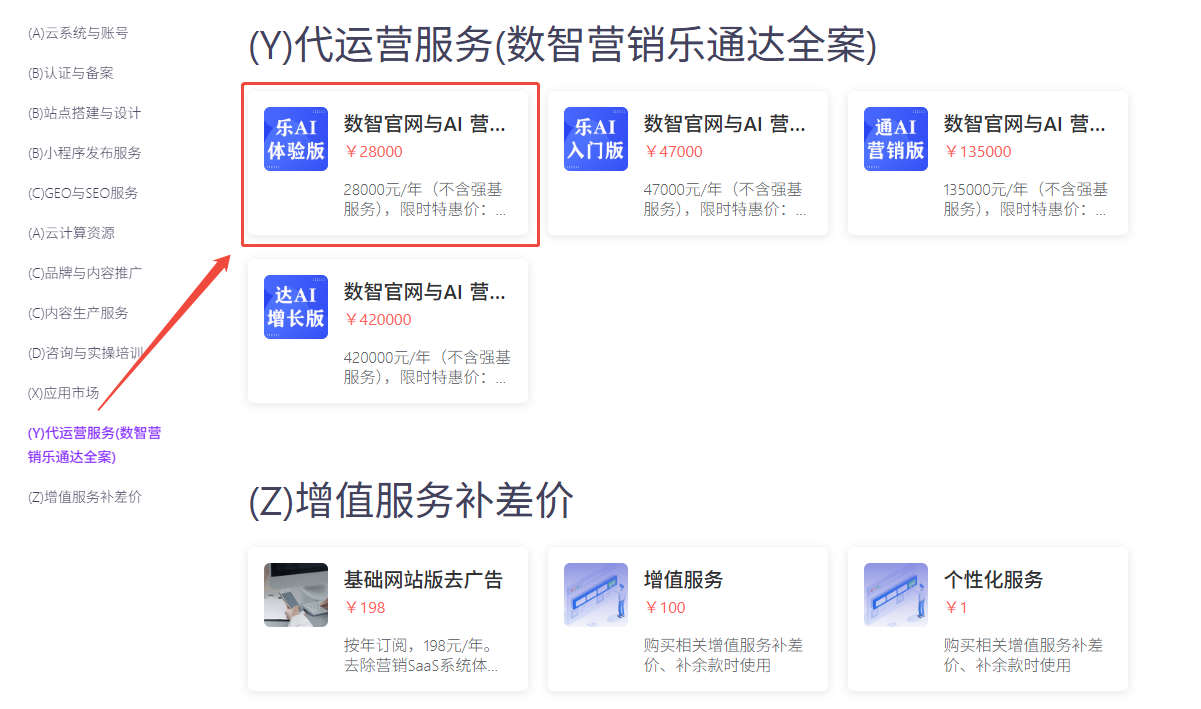
Task: Go to (A)云计算资源 category
Action: (x=71, y=233)
